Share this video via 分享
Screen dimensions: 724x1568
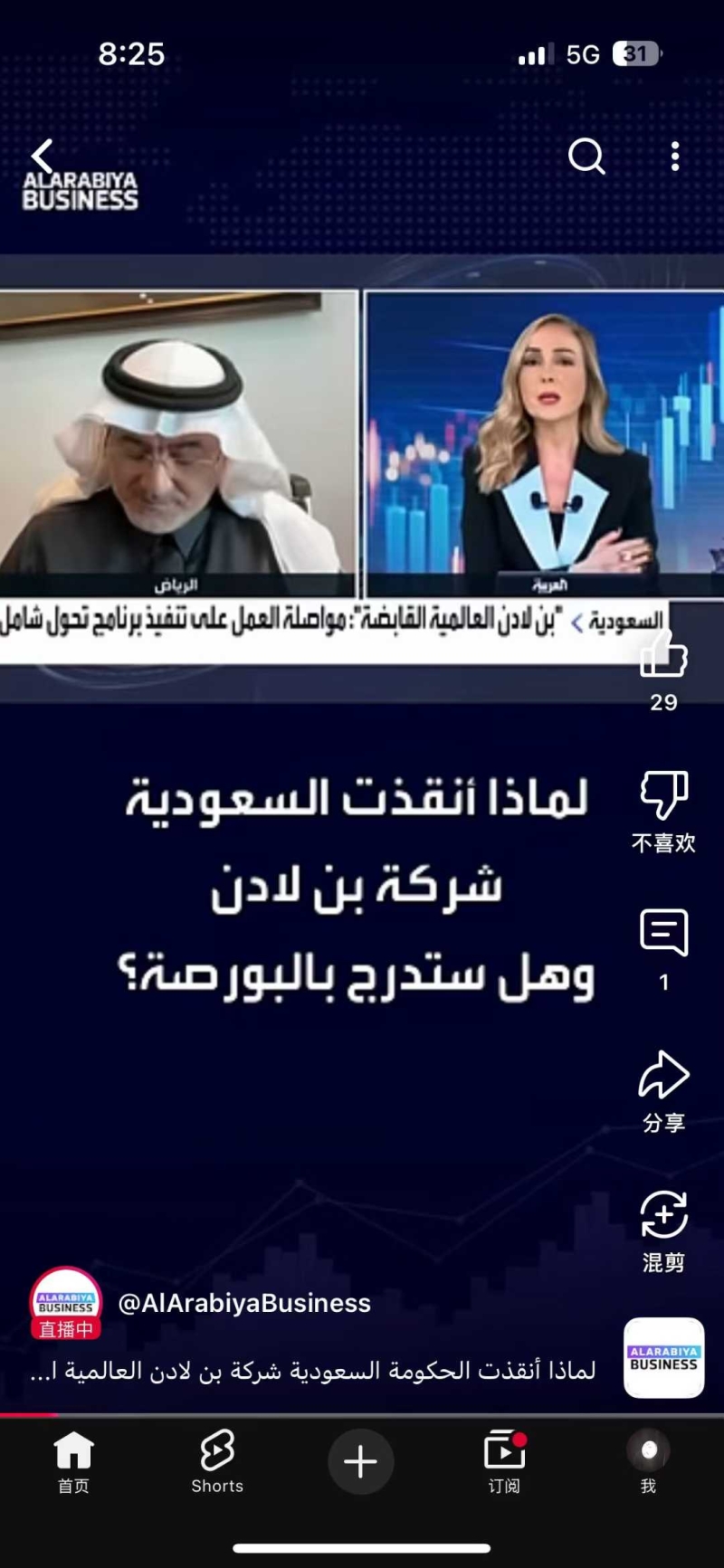tap(663, 1075)
